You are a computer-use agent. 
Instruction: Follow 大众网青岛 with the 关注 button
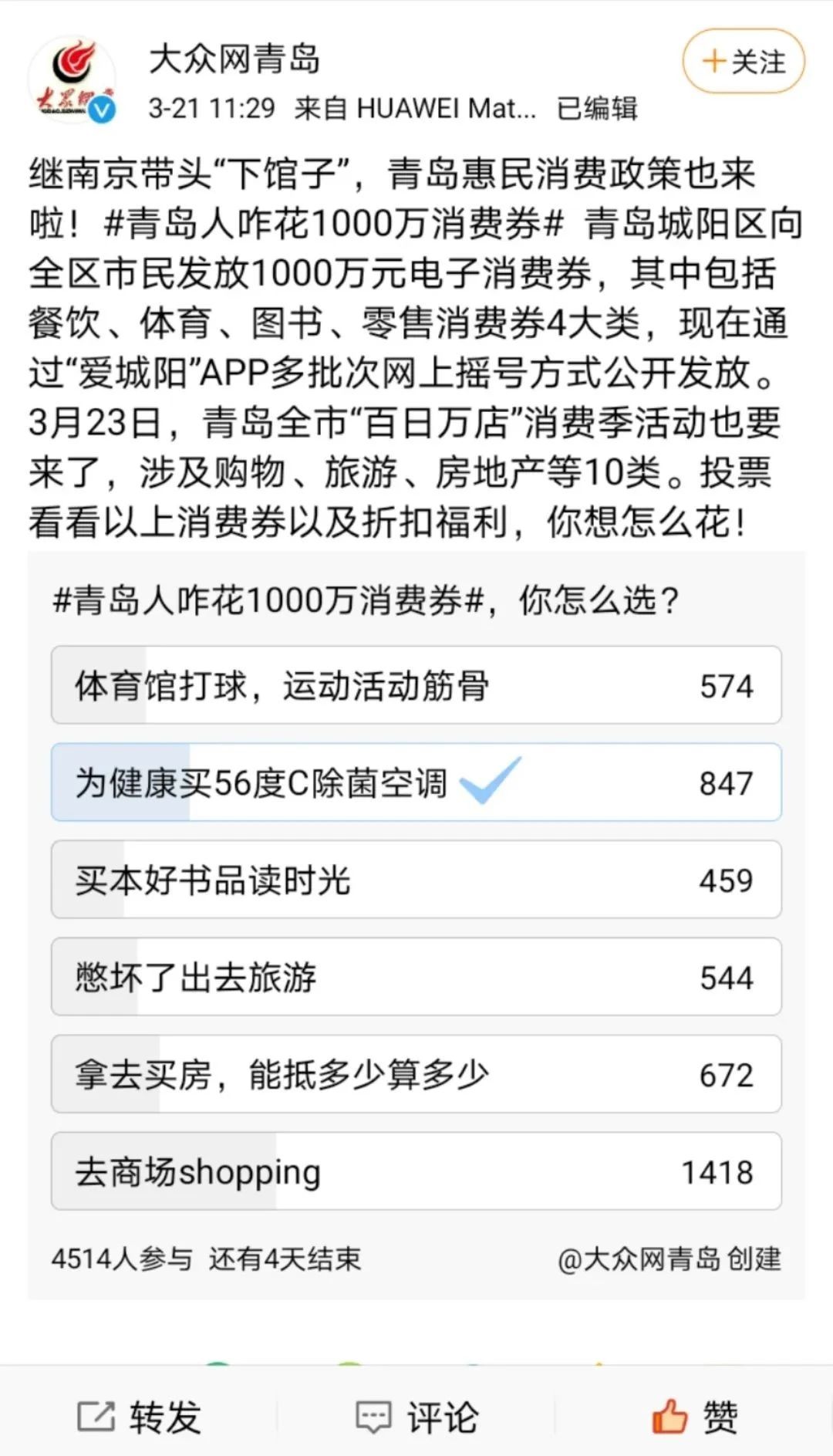coord(744,61)
